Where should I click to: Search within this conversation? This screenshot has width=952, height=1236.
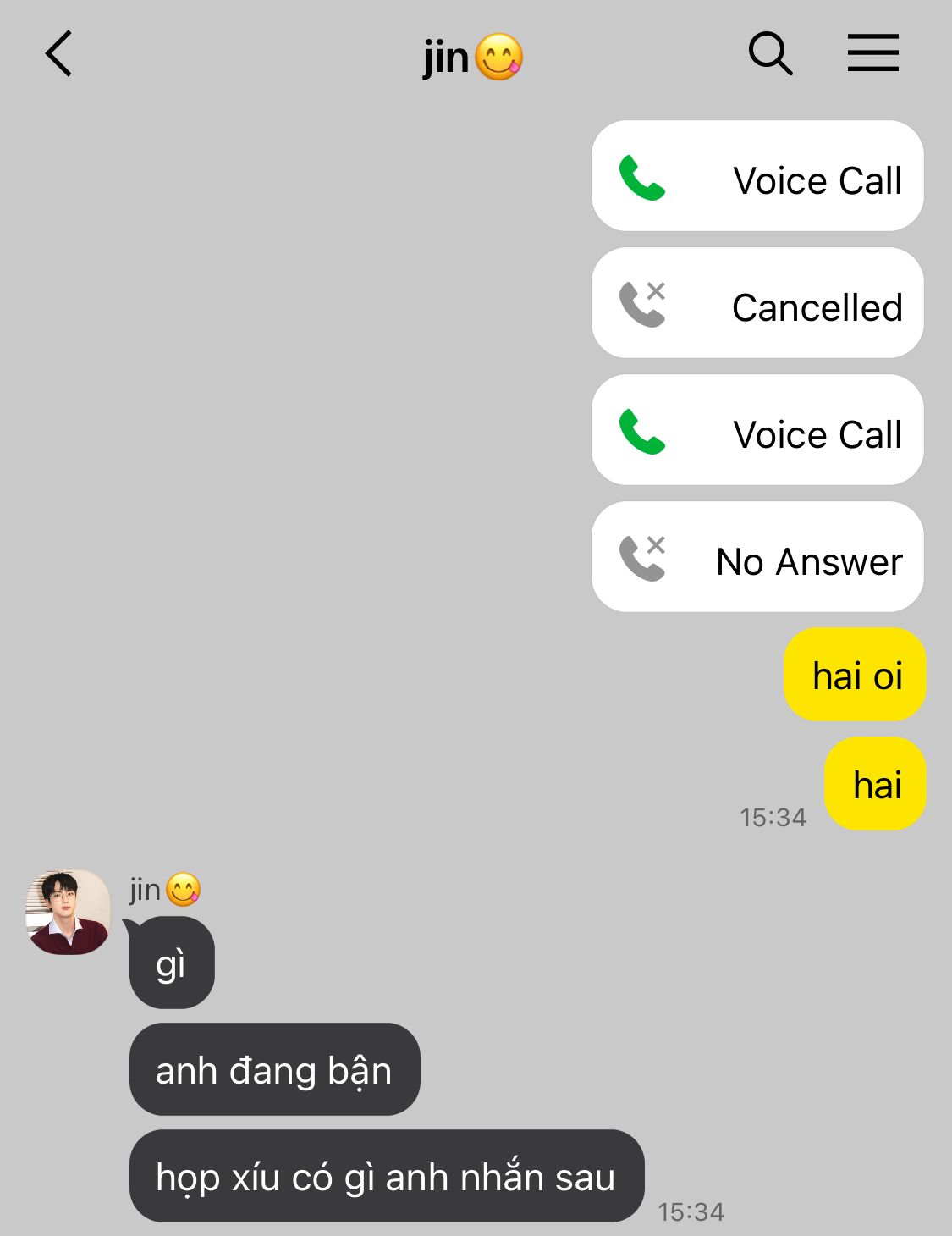point(770,54)
